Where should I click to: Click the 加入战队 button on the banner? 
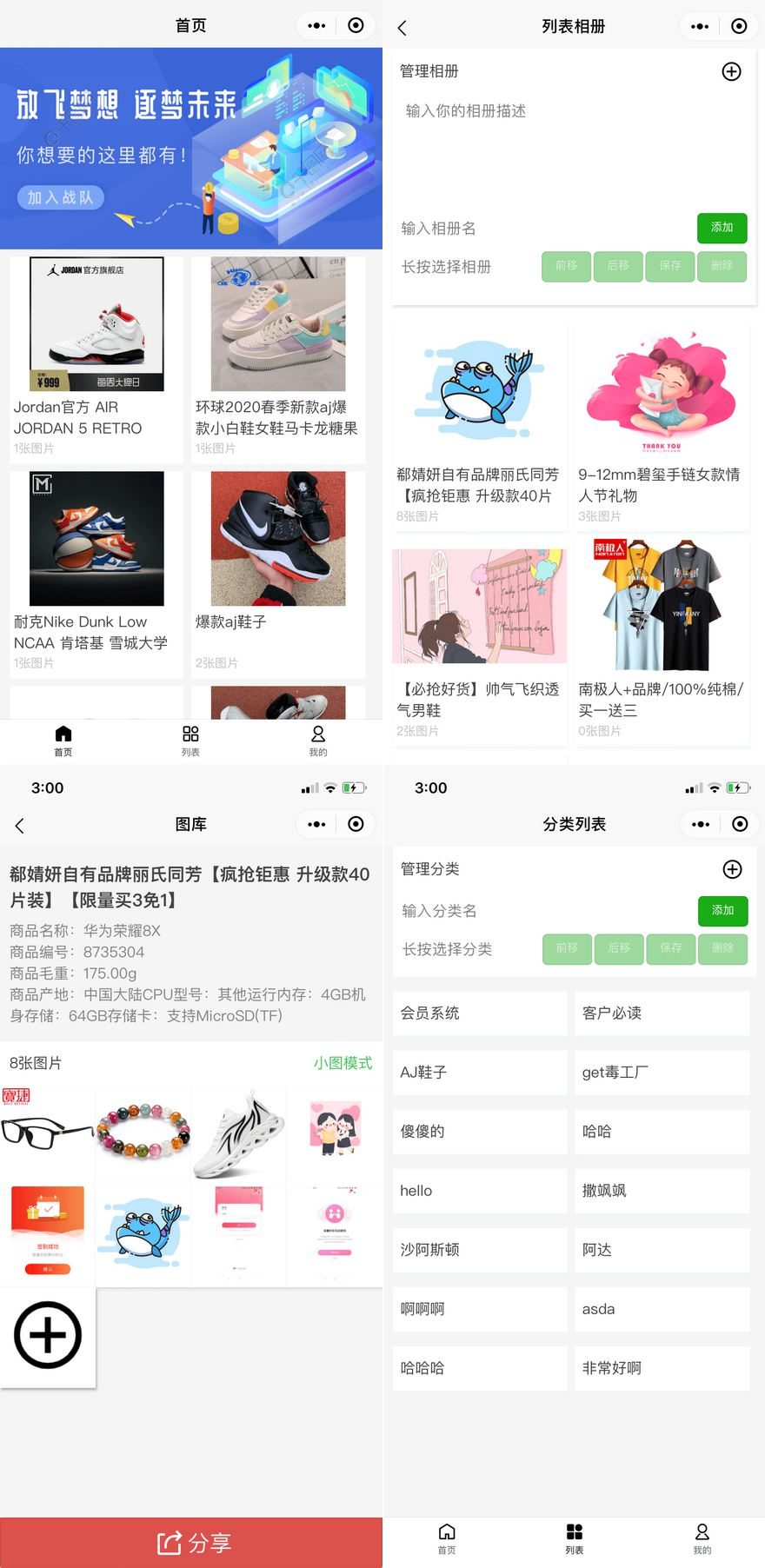tap(61, 197)
